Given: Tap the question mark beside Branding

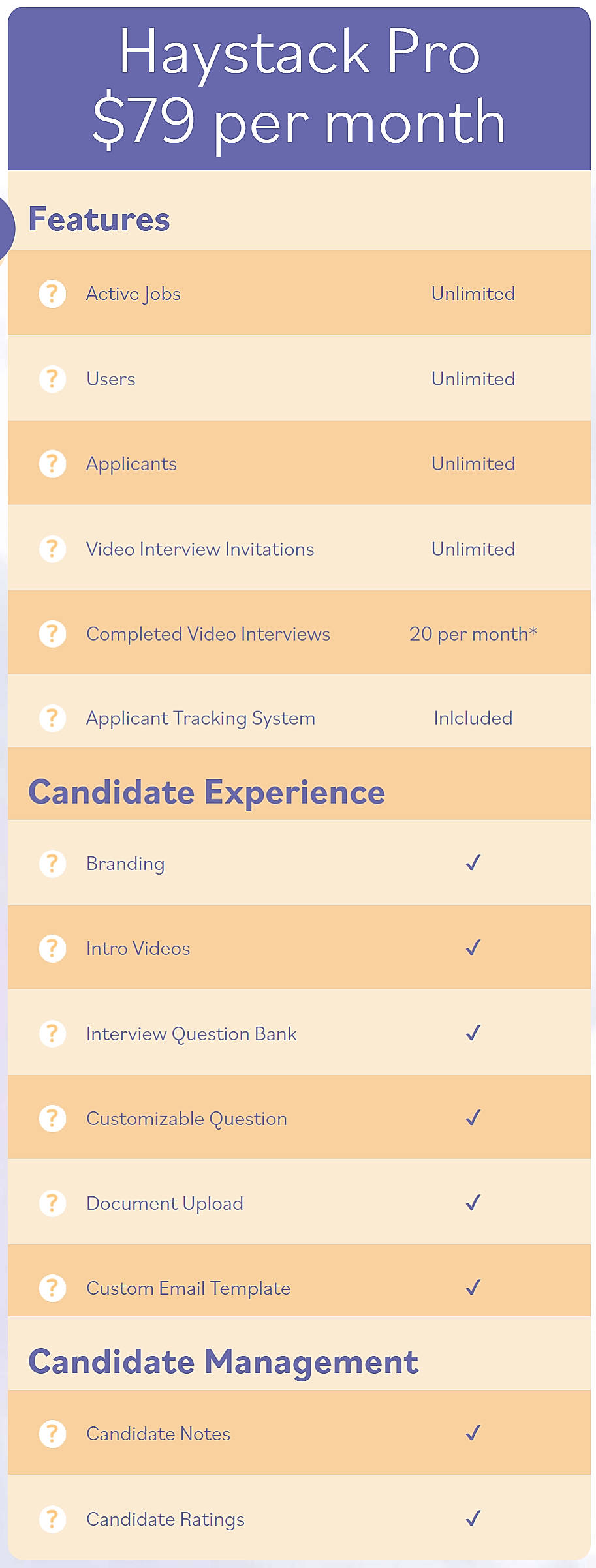Looking at the screenshot, I should (x=52, y=864).
